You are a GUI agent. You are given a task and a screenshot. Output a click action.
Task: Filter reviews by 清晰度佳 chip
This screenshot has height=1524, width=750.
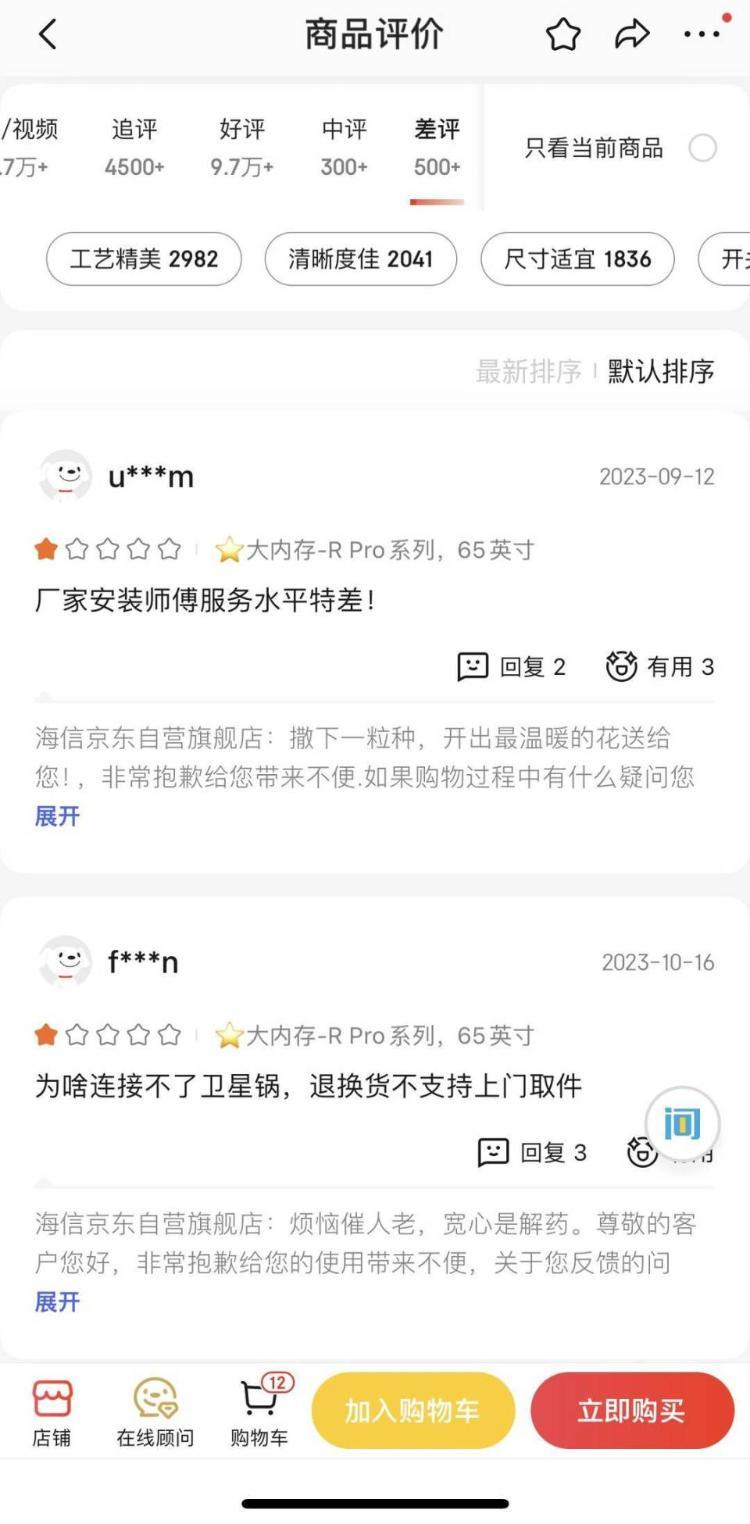pyautogui.click(x=360, y=259)
